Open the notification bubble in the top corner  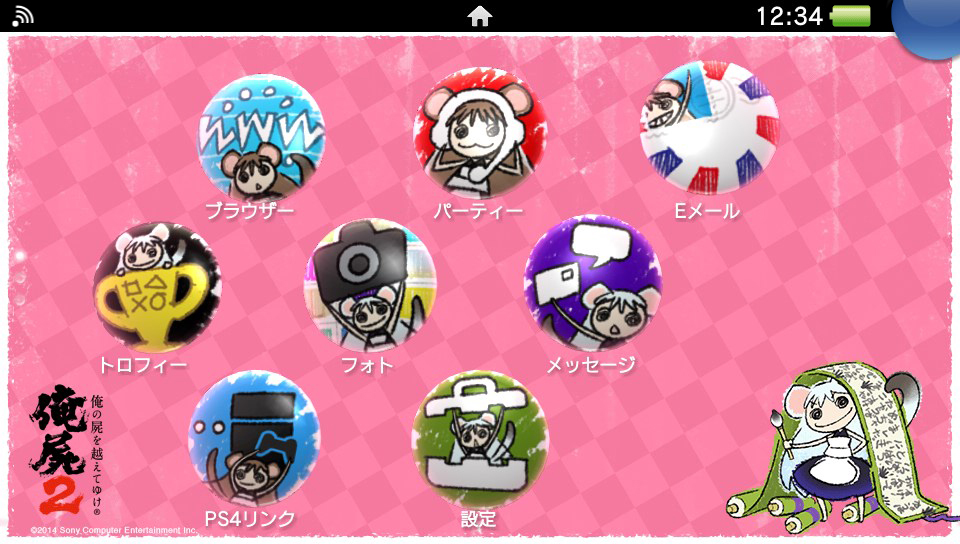(932, 20)
